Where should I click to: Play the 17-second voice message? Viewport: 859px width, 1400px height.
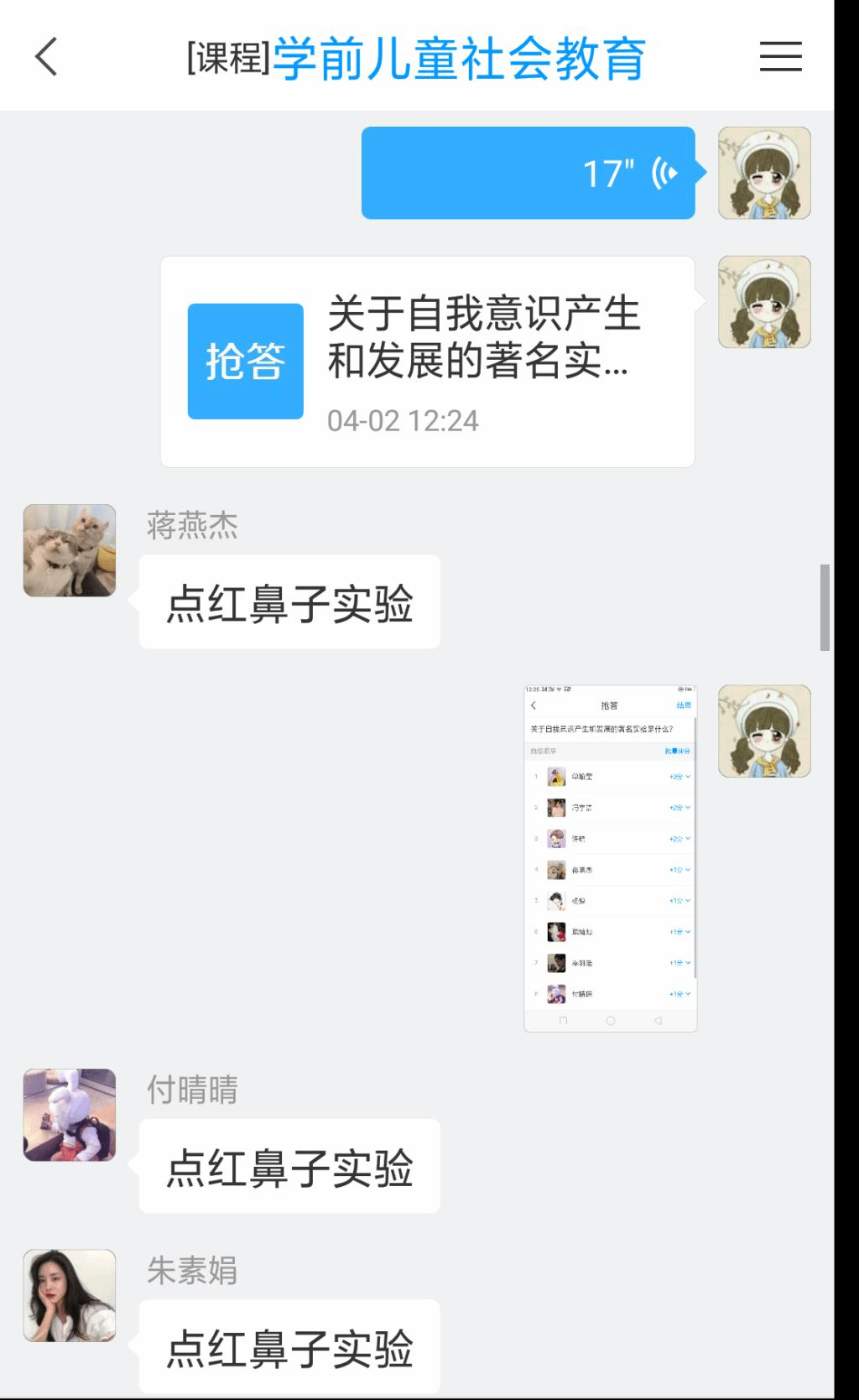(x=528, y=173)
